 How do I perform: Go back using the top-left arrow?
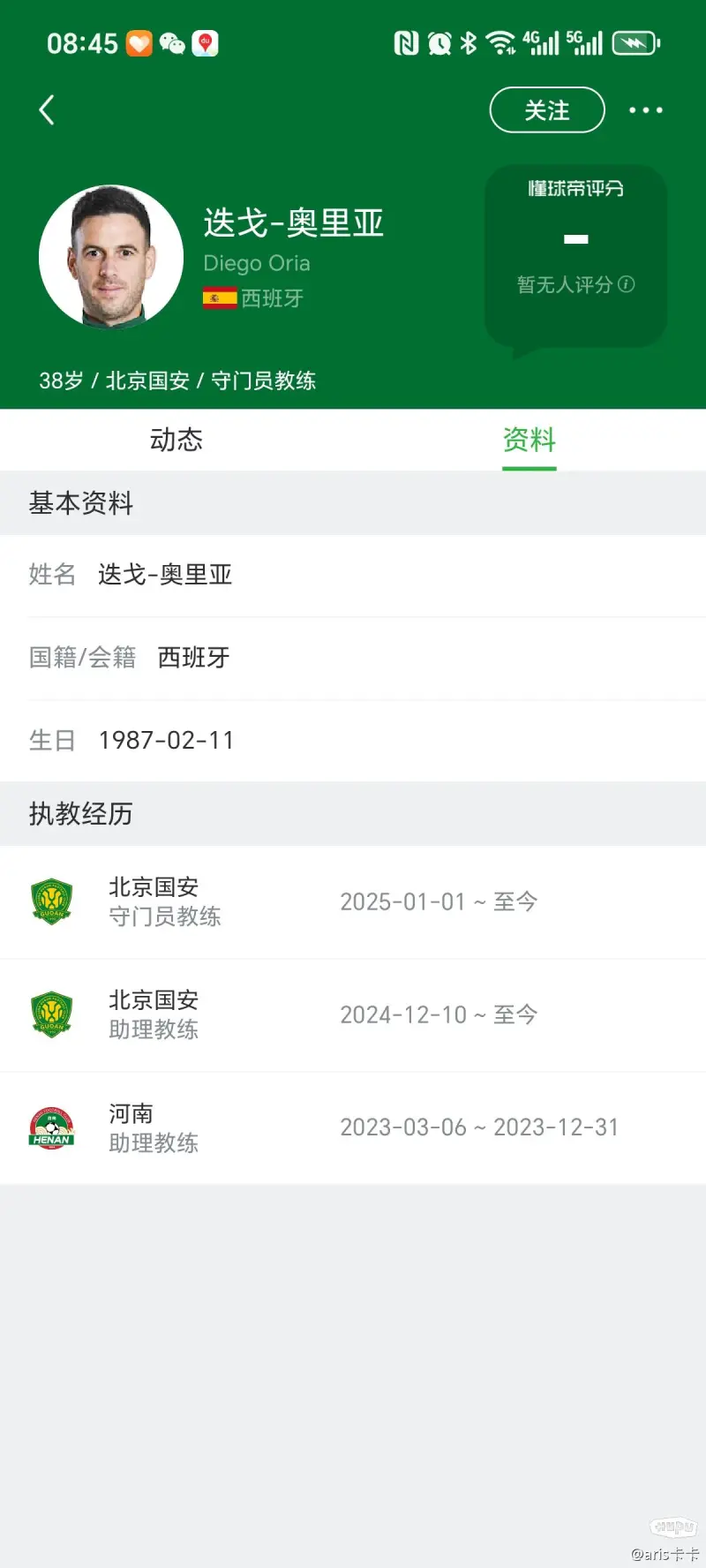click(48, 110)
